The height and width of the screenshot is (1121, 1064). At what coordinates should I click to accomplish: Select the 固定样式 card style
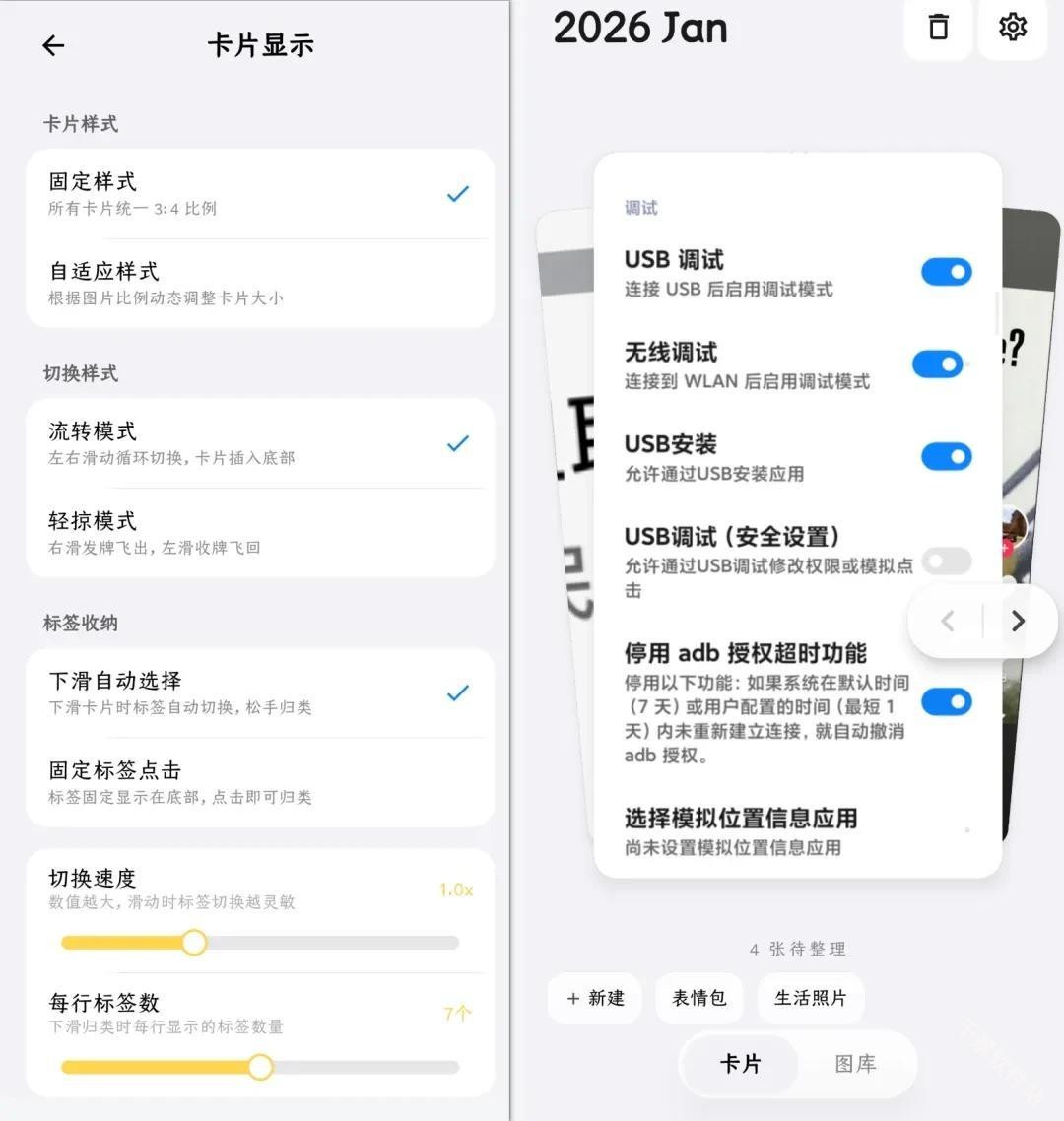point(259,193)
